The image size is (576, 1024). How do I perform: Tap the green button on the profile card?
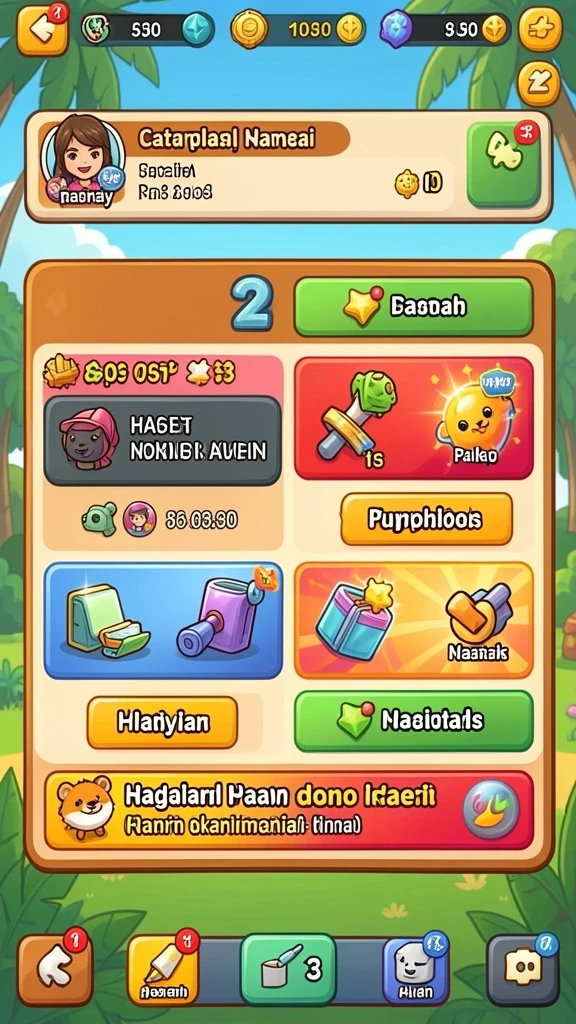coord(504,165)
